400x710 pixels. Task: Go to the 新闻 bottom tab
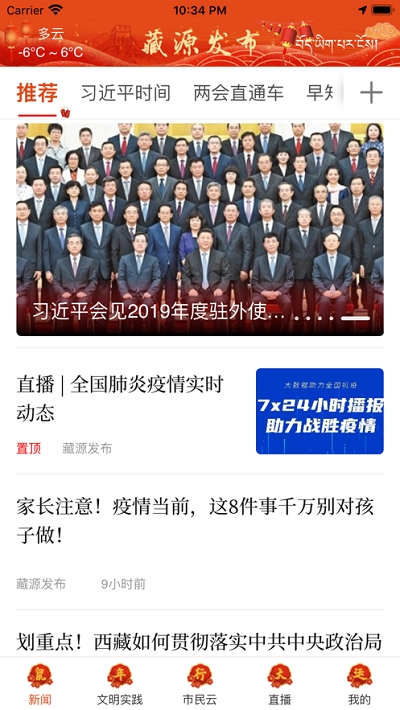point(40,684)
